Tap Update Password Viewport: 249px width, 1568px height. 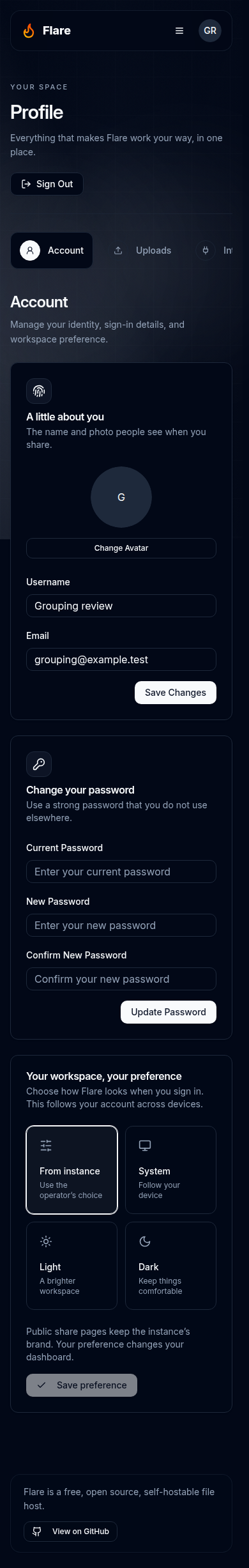coord(169,1012)
